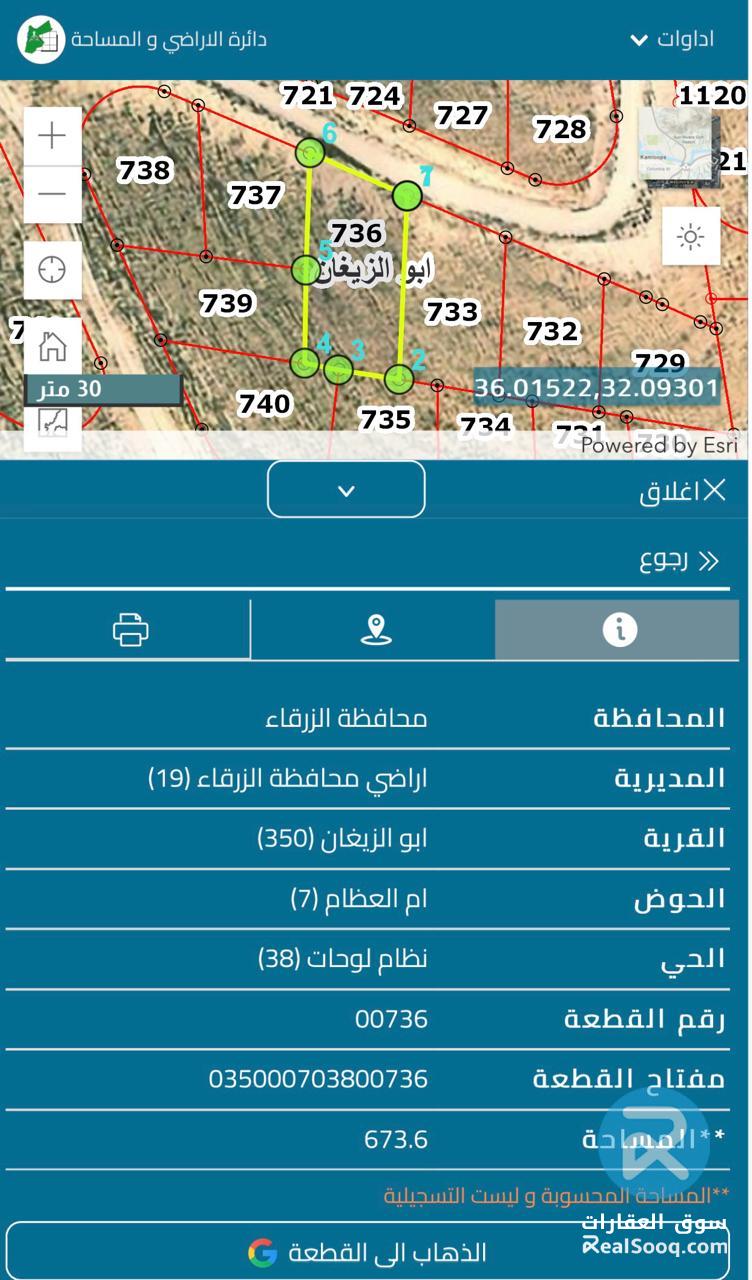Open the basemap gallery thumbnail
Viewport: 752px width, 1280px height.
click(675, 145)
